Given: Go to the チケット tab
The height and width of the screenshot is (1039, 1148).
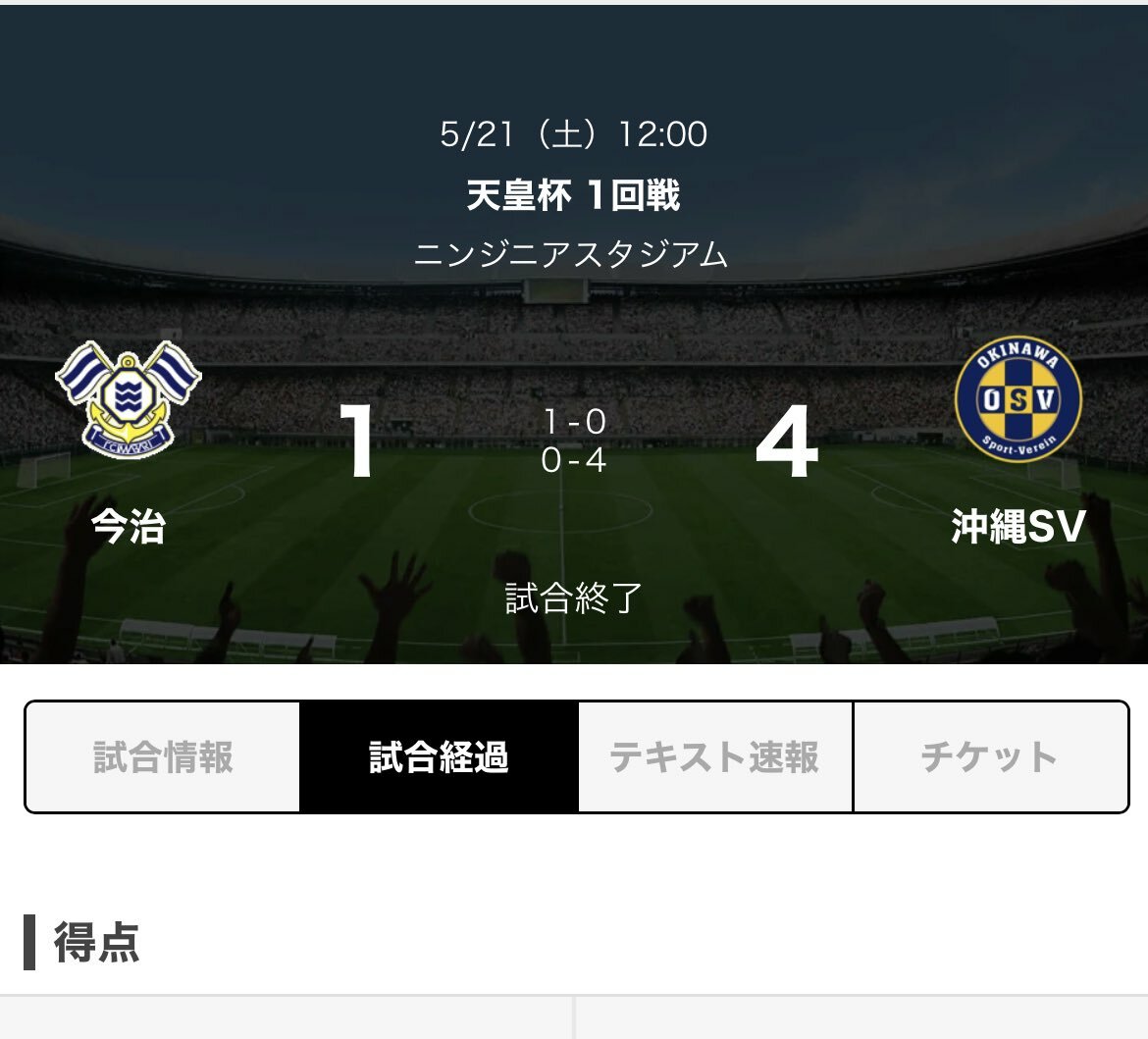Looking at the screenshot, I should click(990, 756).
